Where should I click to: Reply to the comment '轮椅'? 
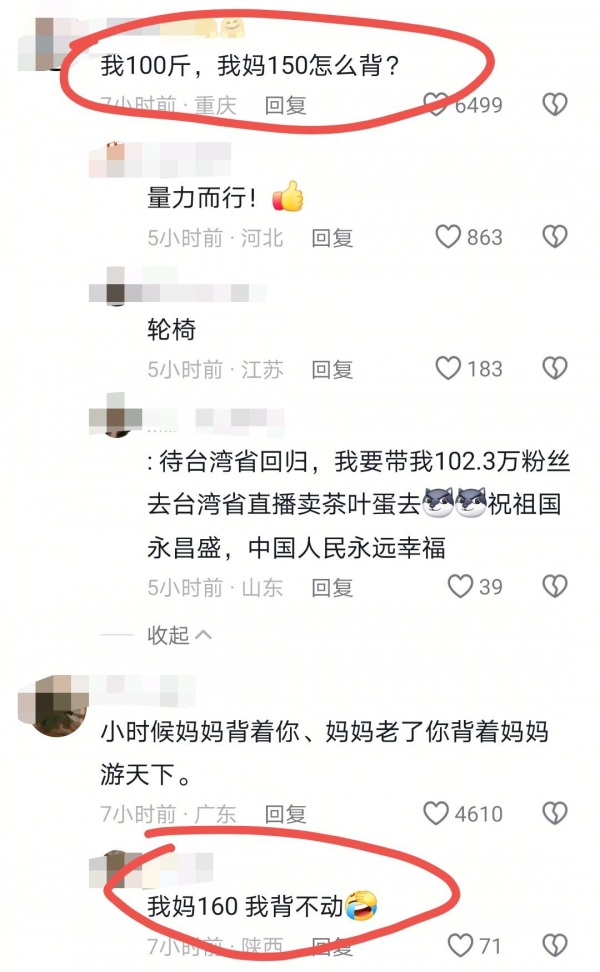click(332, 370)
